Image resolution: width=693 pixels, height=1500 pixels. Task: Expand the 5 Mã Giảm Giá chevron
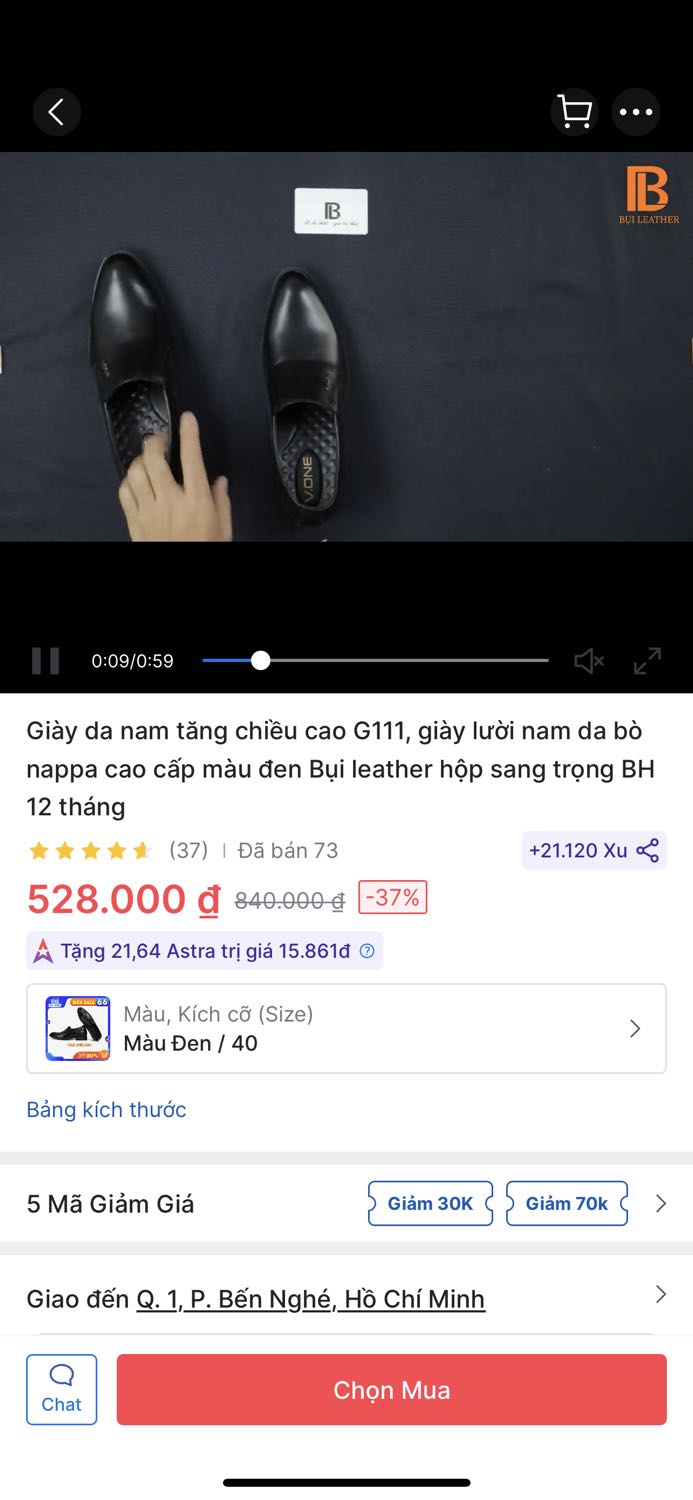click(x=660, y=1204)
